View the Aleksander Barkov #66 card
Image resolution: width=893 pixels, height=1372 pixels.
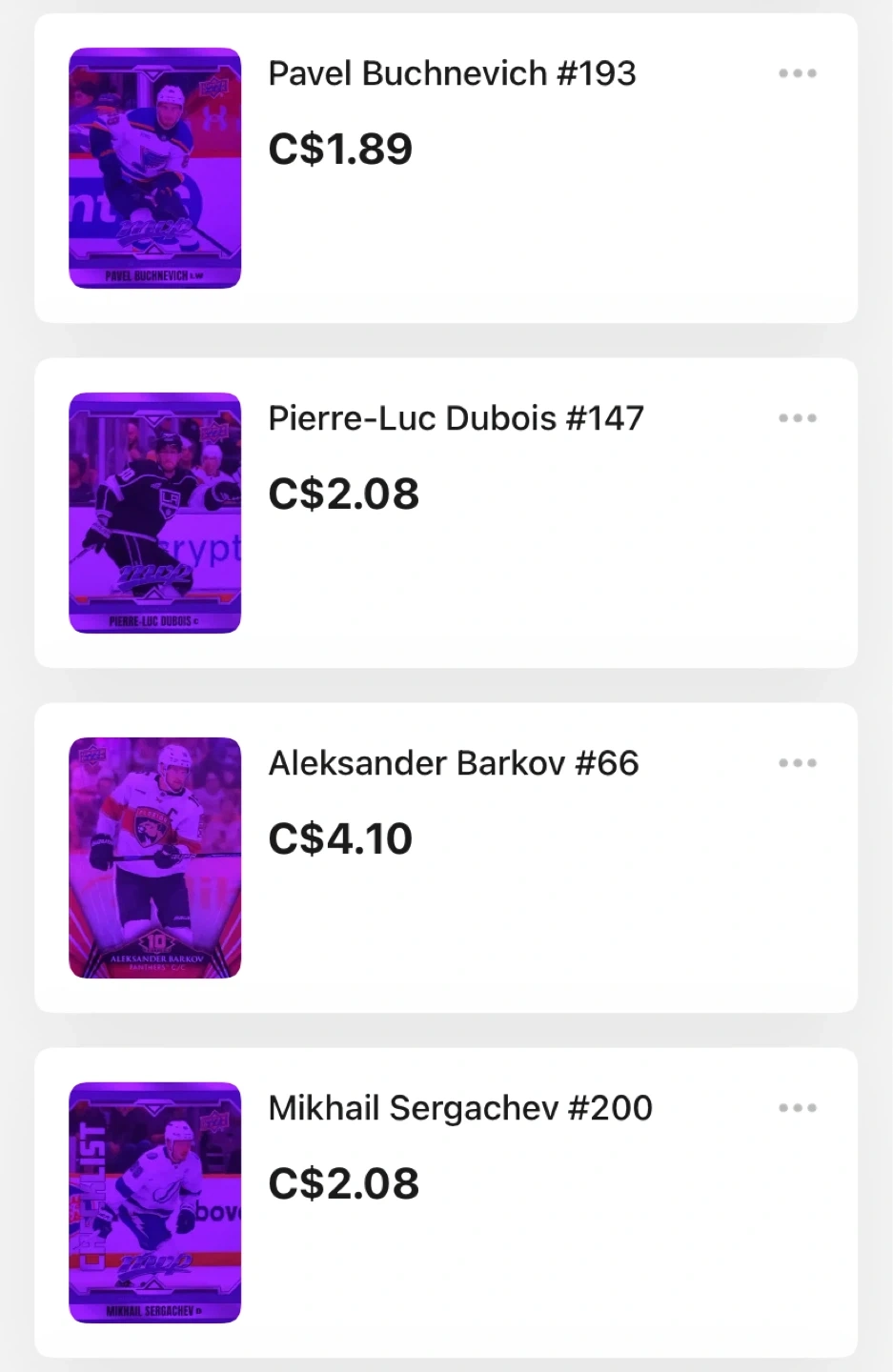(154, 858)
